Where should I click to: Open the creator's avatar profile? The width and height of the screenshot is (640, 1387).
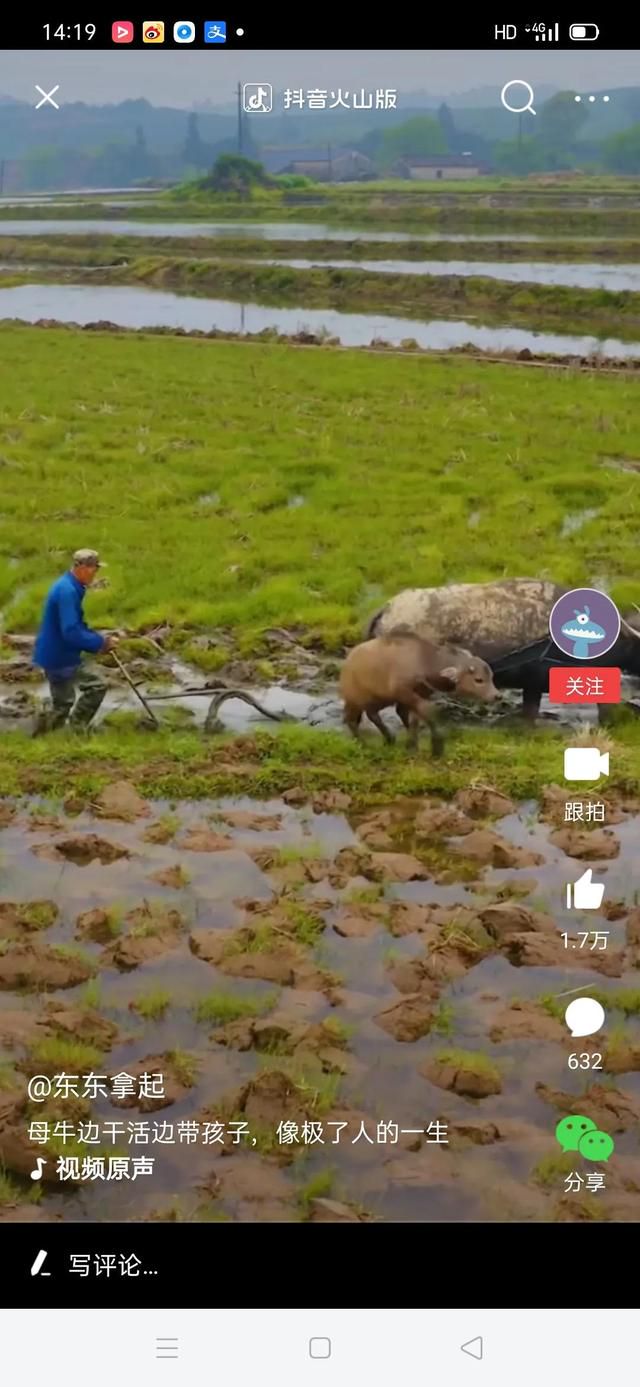[x=585, y=623]
